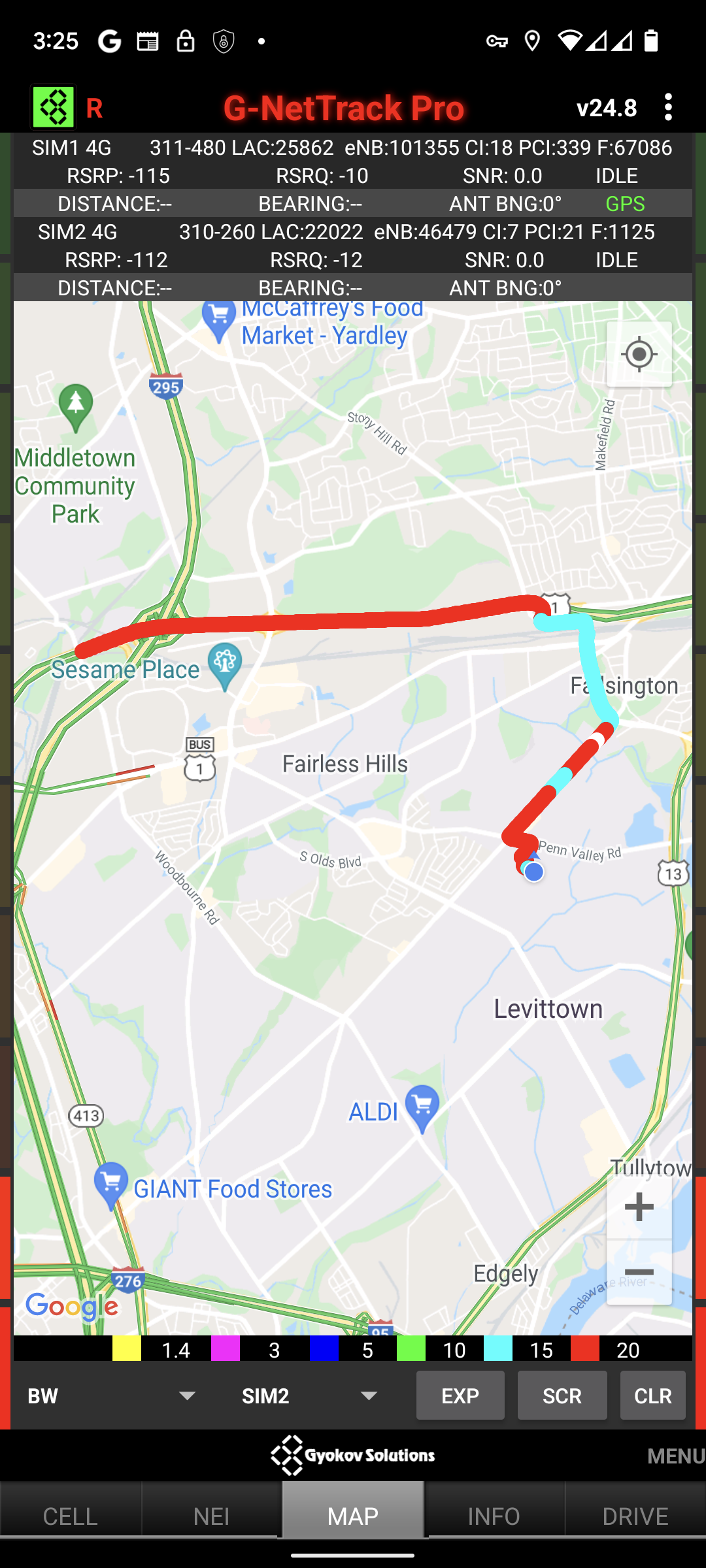Center map on my location
The height and width of the screenshot is (1568, 706).
pos(639,355)
